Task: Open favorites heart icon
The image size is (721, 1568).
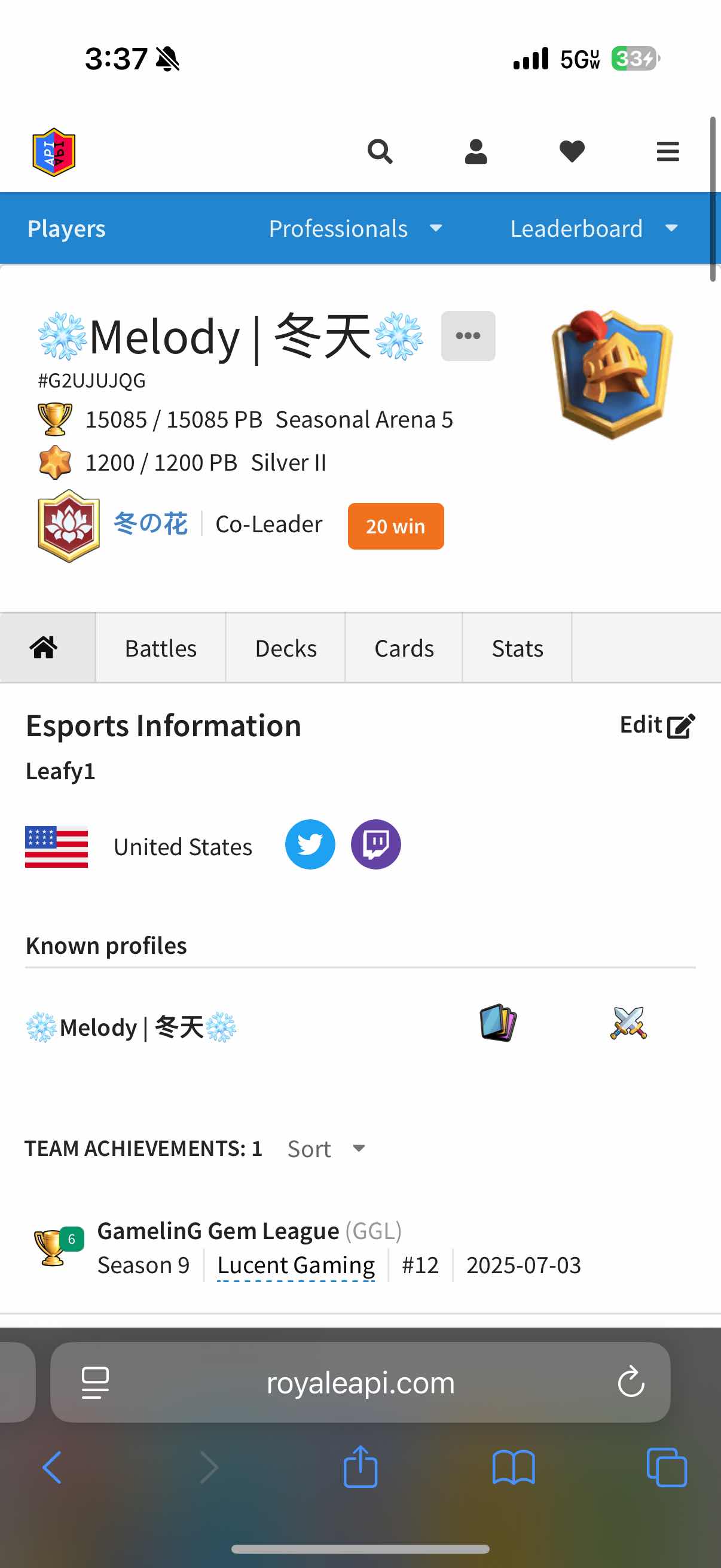Action: coord(572,151)
